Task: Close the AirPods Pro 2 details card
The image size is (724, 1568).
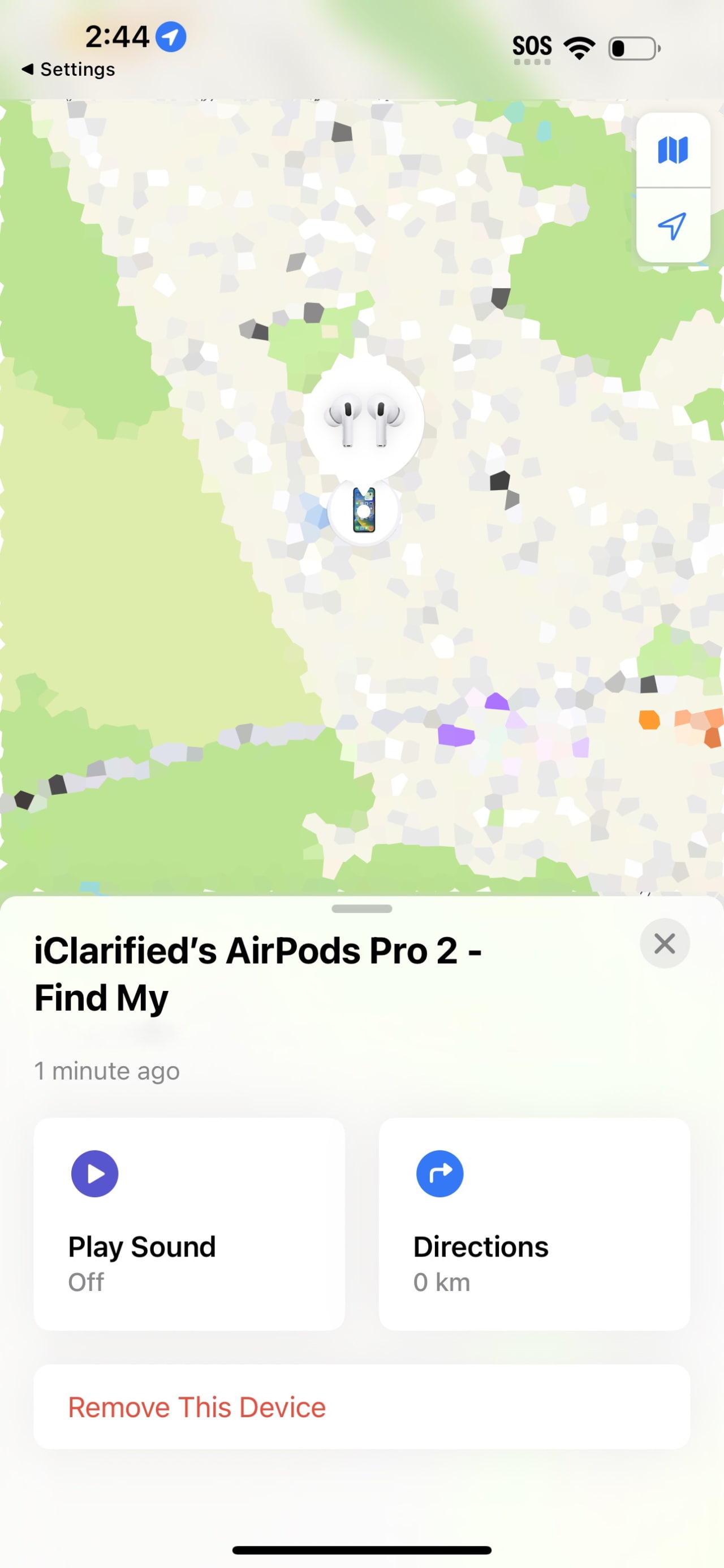Action: click(x=664, y=943)
